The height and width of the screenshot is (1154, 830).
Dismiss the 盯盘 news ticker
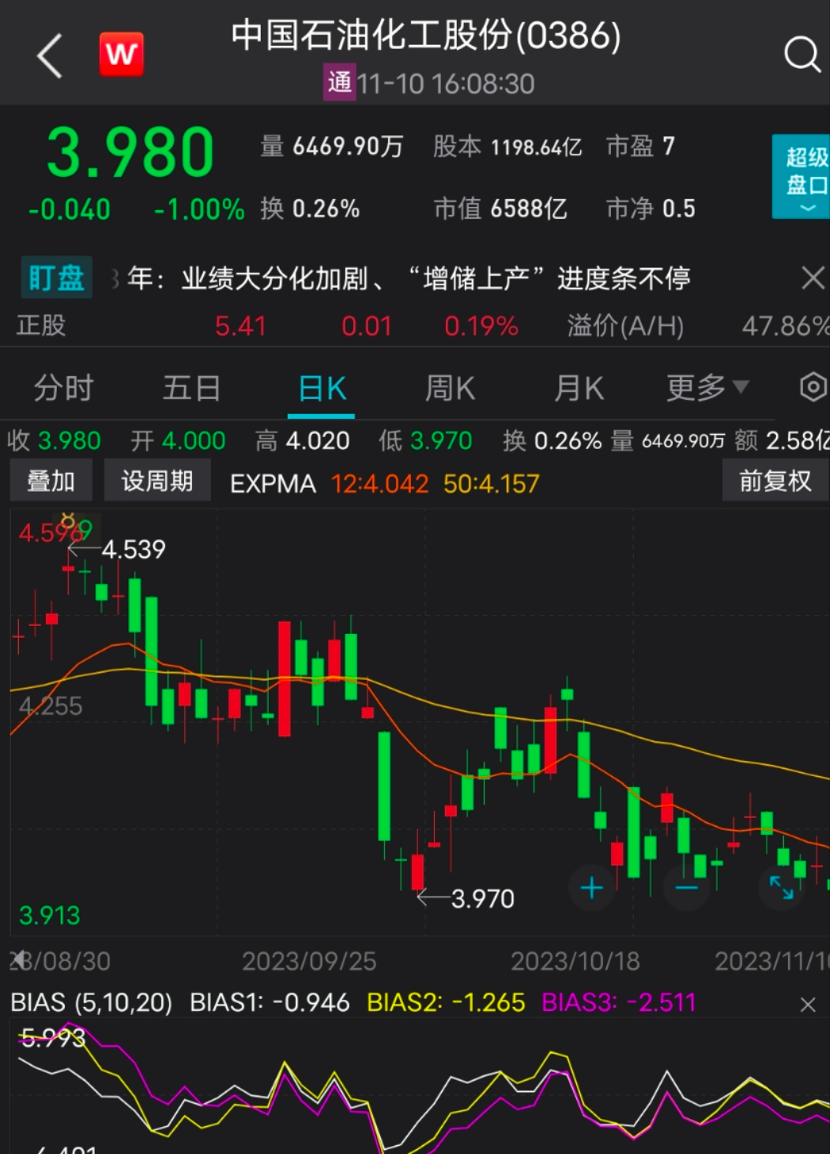pyautogui.click(x=813, y=279)
